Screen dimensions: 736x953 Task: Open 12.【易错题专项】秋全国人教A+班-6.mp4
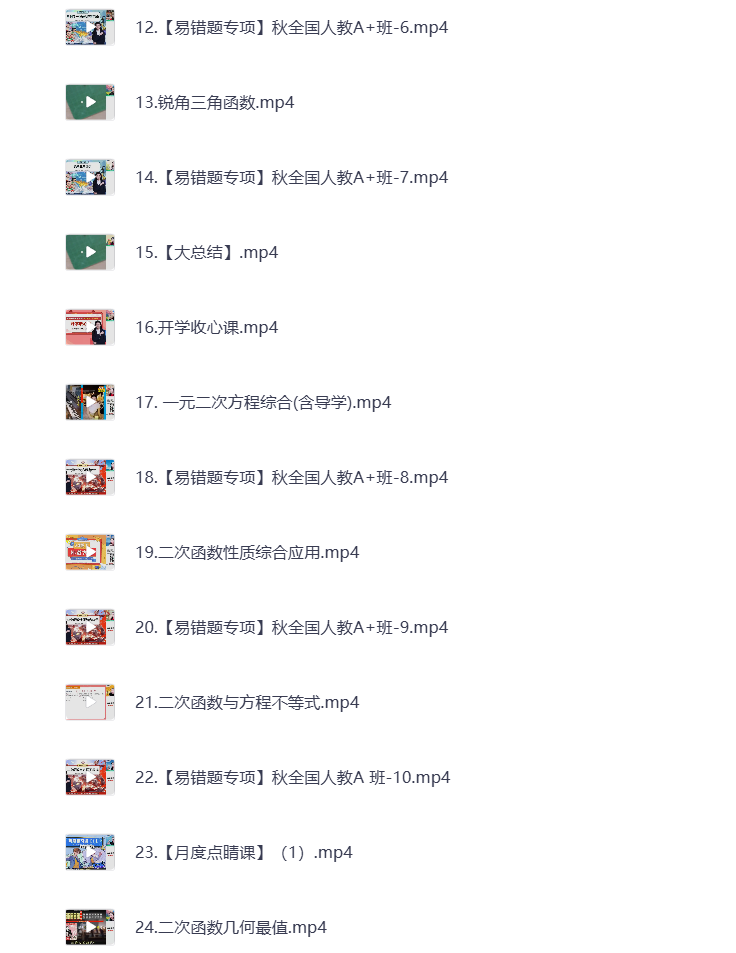click(x=291, y=27)
